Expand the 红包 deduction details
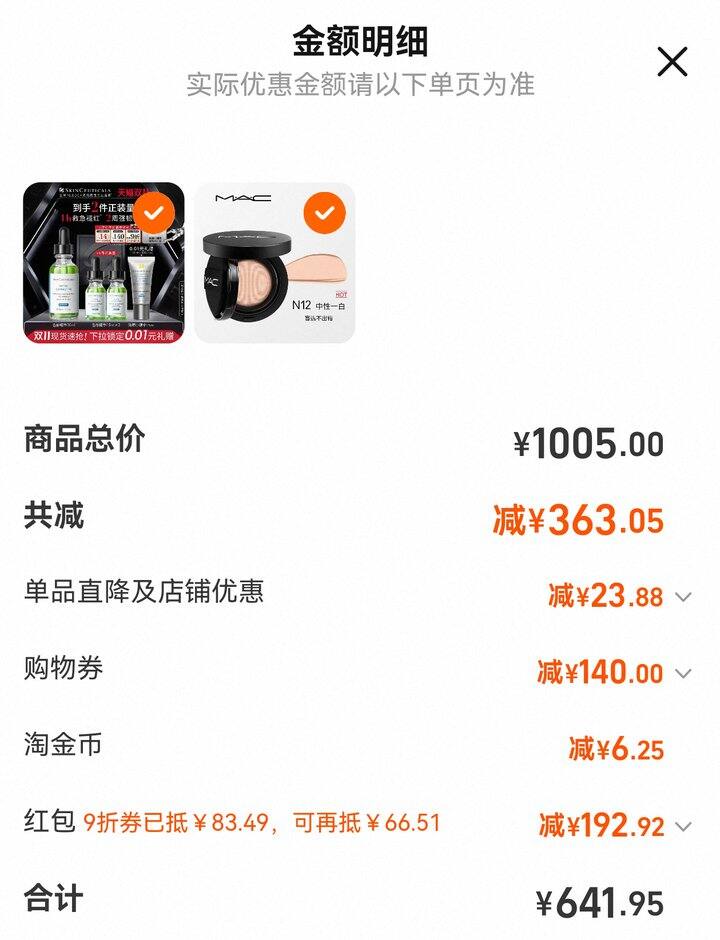This screenshot has width=720, height=940. pyautogui.click(x=683, y=826)
